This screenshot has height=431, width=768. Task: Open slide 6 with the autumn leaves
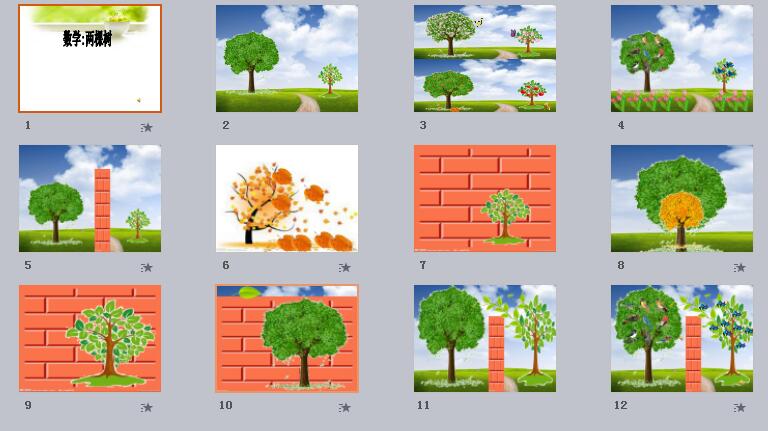(287, 198)
